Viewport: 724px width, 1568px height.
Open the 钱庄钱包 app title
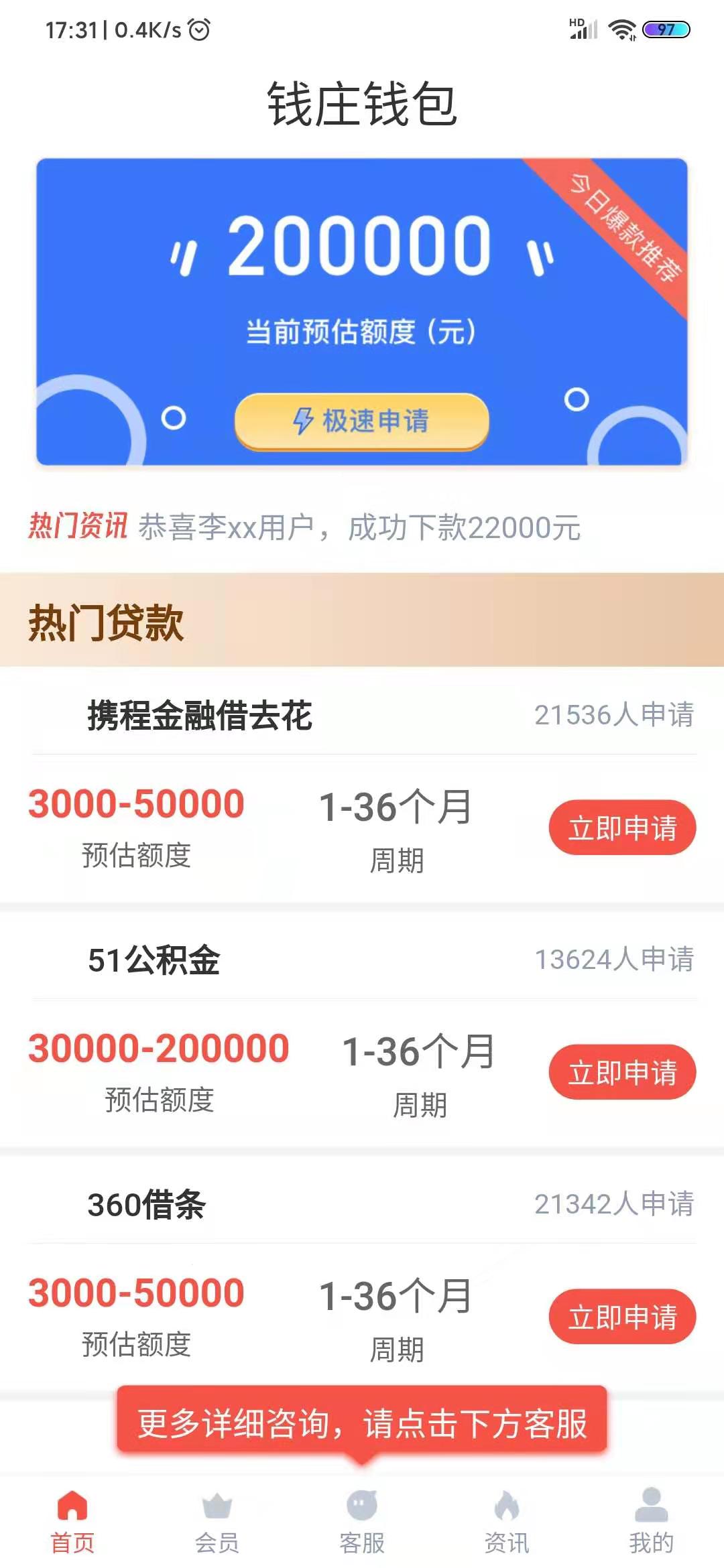point(362,104)
